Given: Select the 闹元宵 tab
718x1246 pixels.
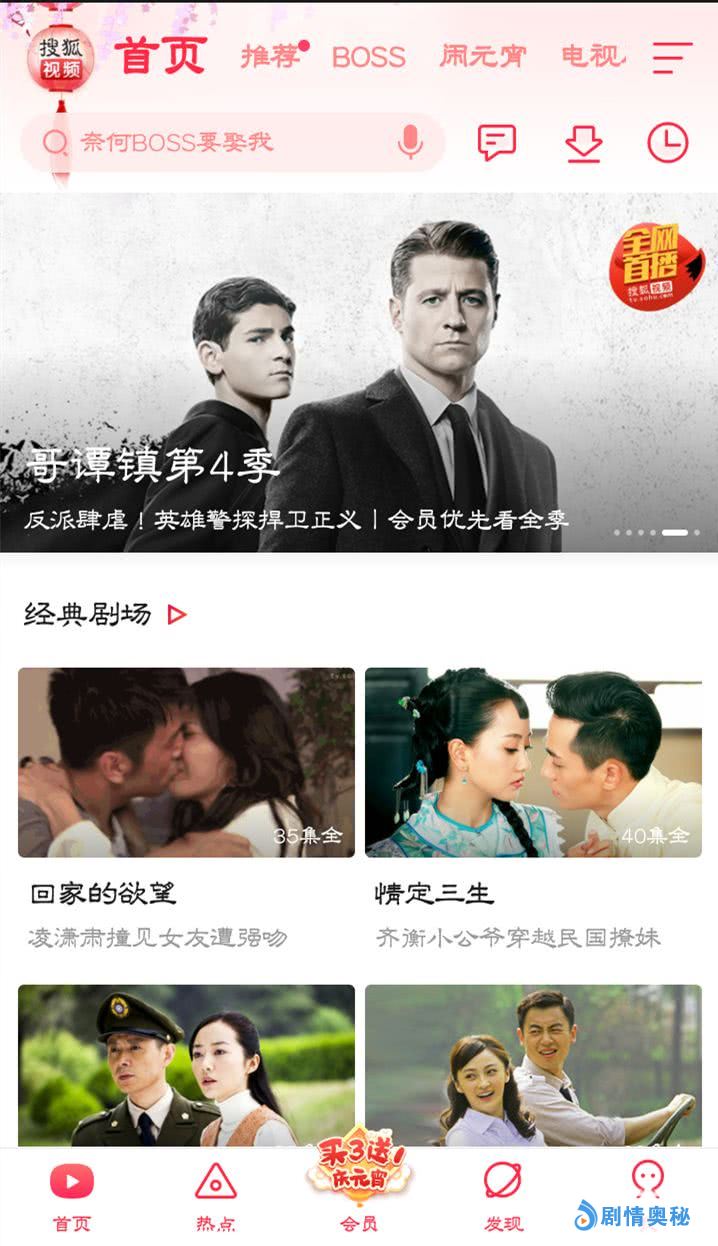Looking at the screenshot, I should point(483,56).
